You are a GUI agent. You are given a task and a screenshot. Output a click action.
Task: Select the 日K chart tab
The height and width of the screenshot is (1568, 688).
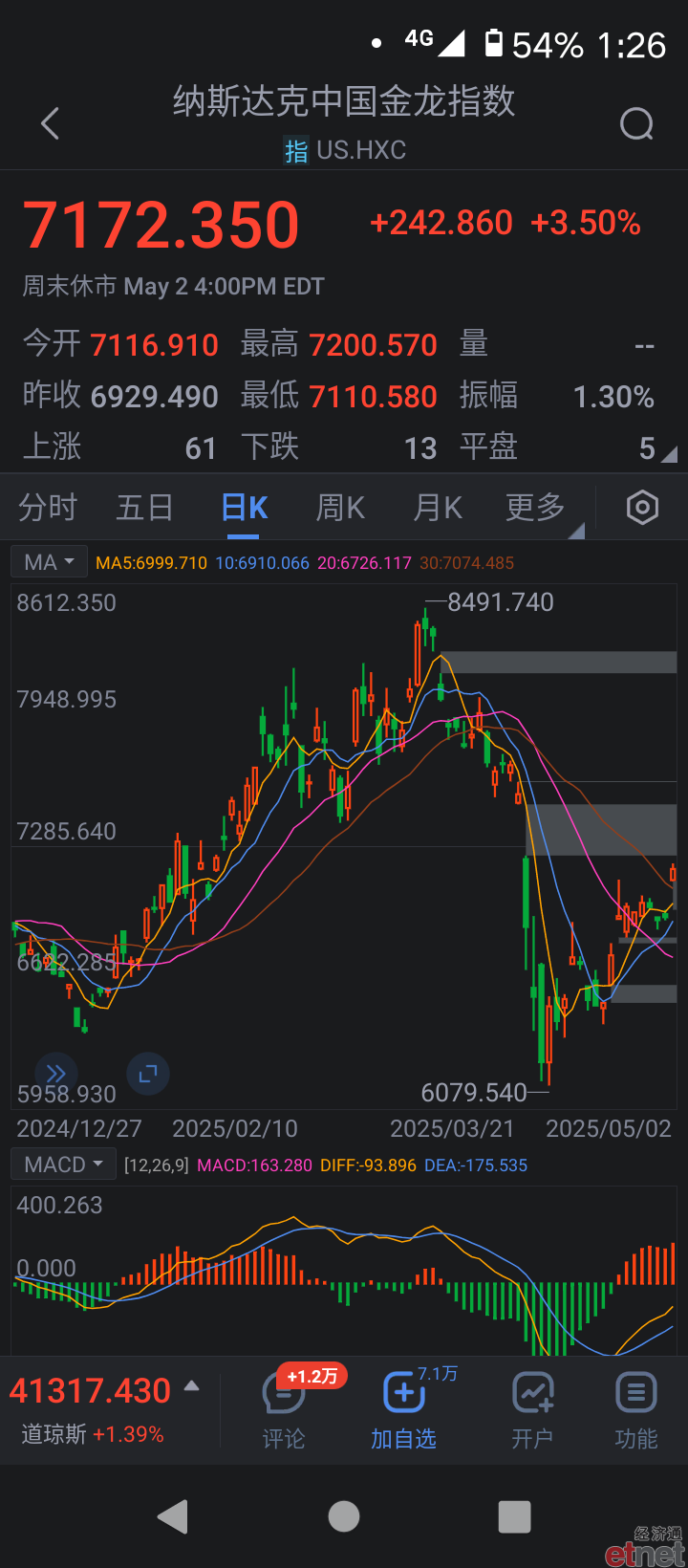[245, 508]
